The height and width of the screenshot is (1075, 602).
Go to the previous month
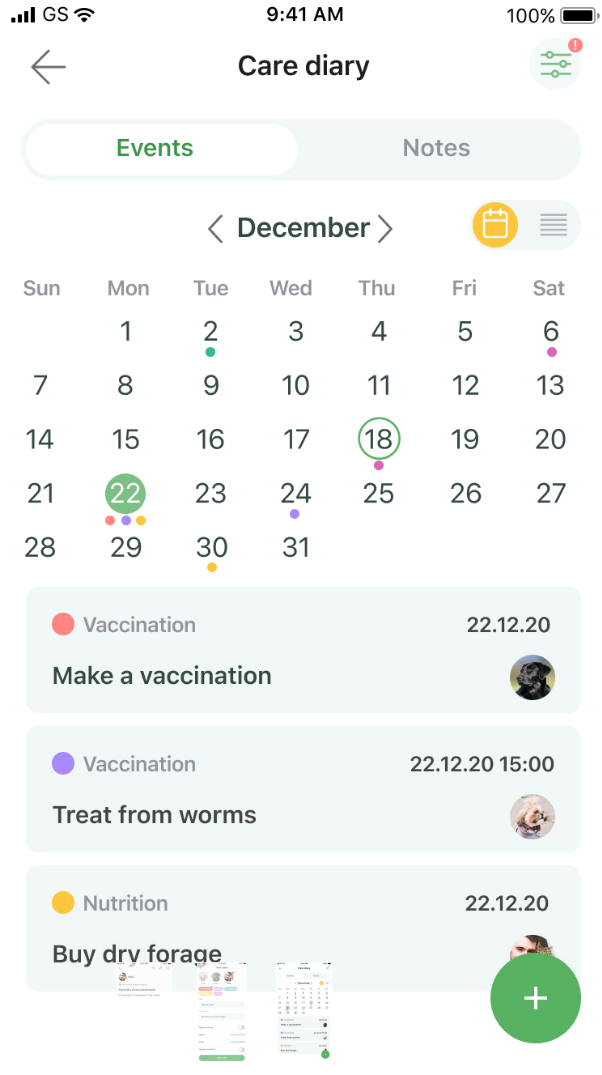215,229
